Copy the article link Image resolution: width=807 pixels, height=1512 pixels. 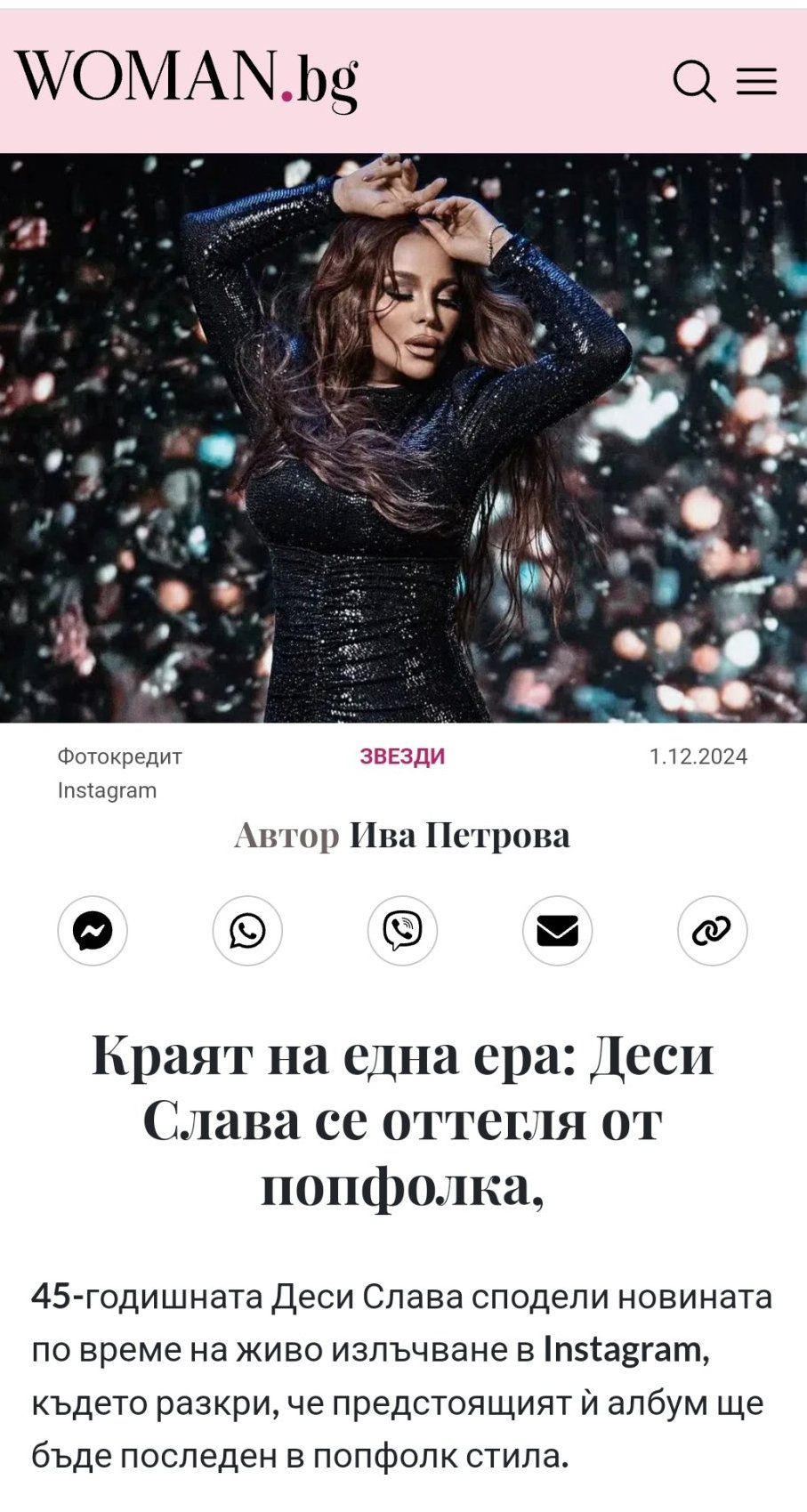click(712, 931)
